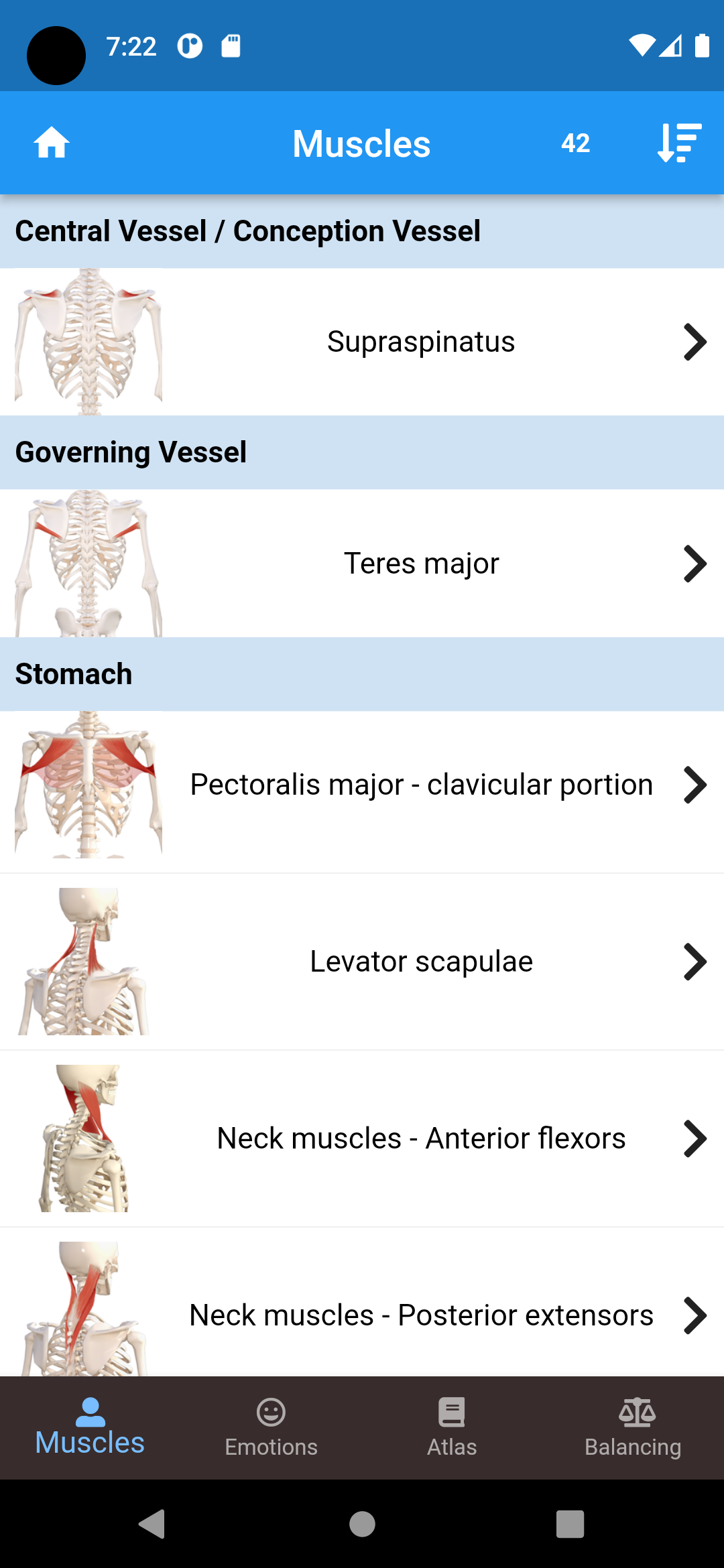This screenshot has width=724, height=1568.
Task: Open the sort order option
Action: click(678, 143)
